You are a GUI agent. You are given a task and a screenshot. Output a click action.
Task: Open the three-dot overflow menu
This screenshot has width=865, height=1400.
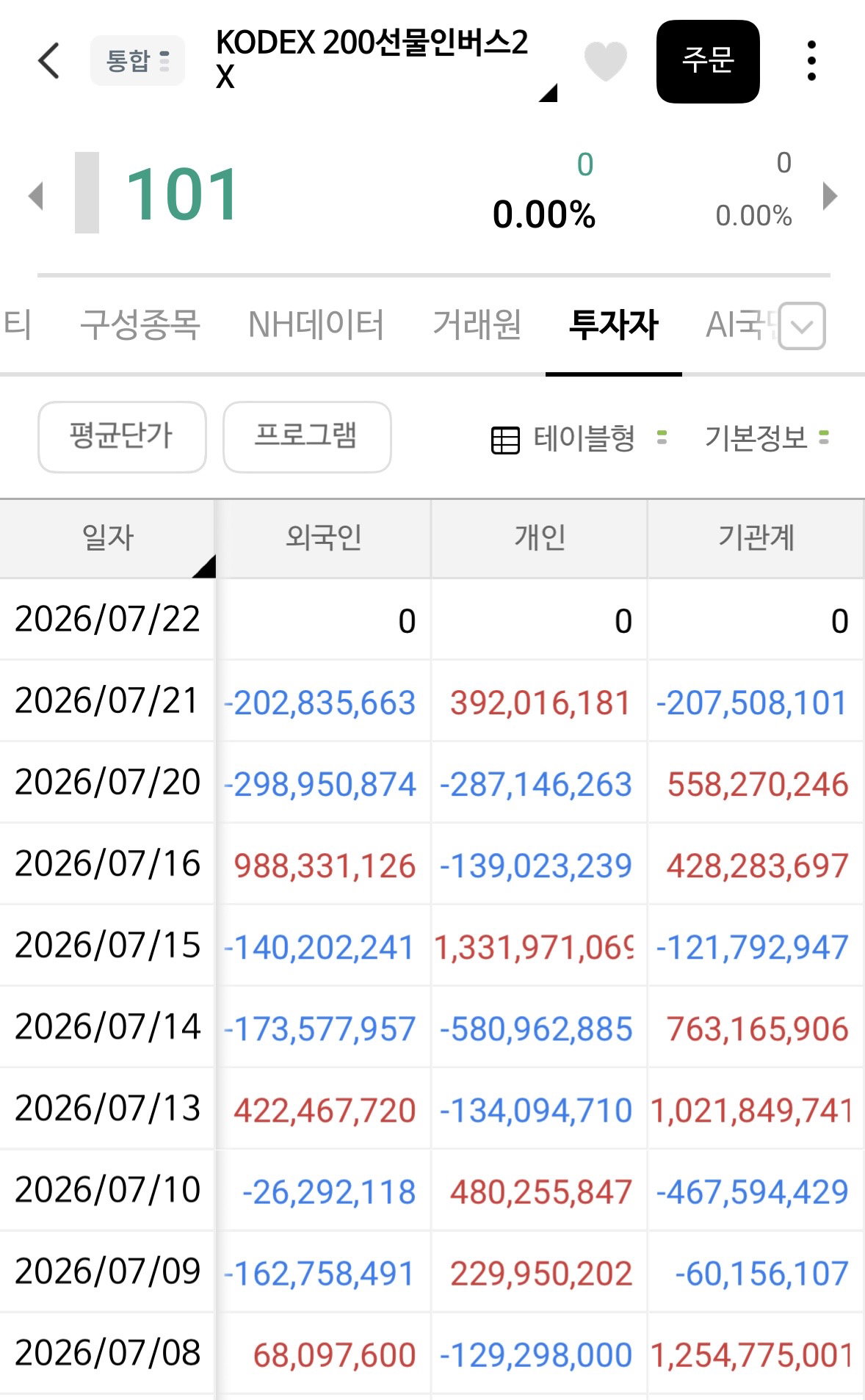[x=811, y=61]
